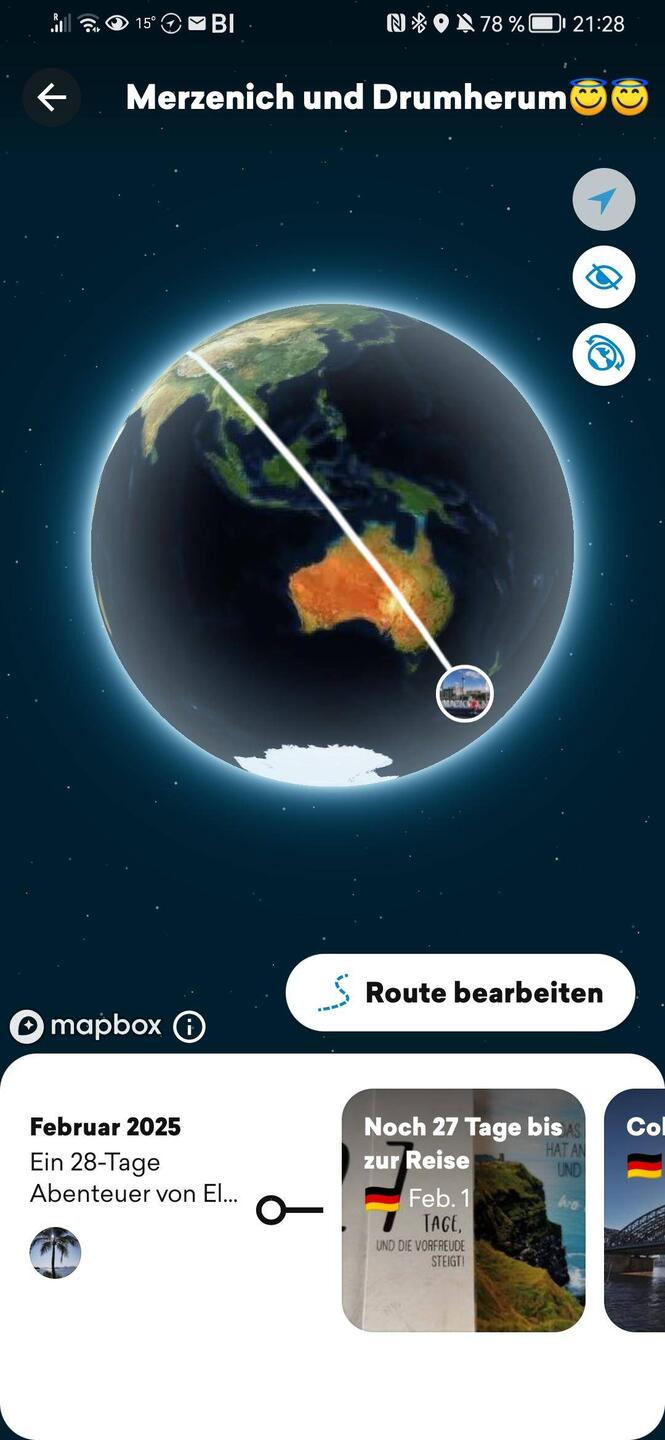Image resolution: width=665 pixels, height=1440 pixels.
Task: Go back using the arrow
Action: (x=52, y=97)
